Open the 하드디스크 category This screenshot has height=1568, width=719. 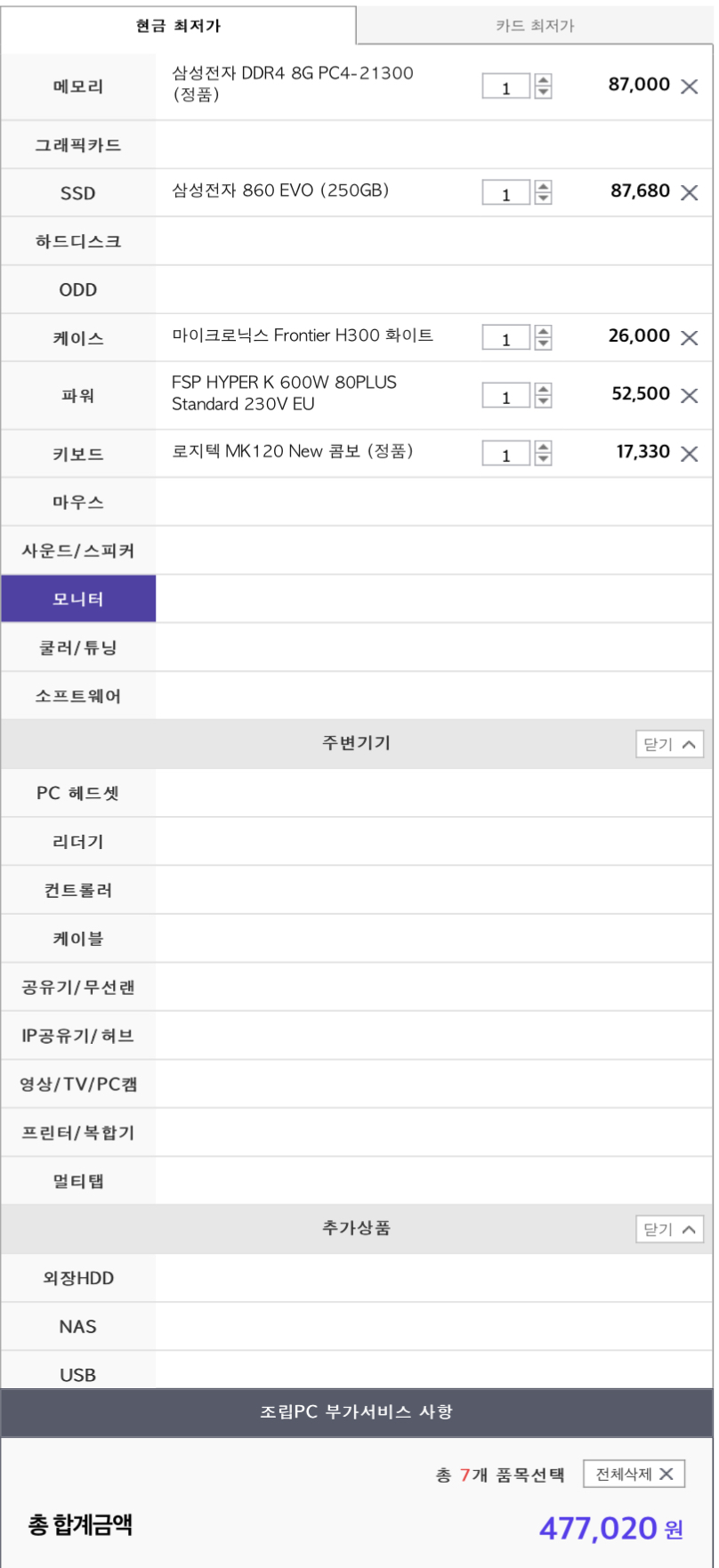[x=78, y=241]
